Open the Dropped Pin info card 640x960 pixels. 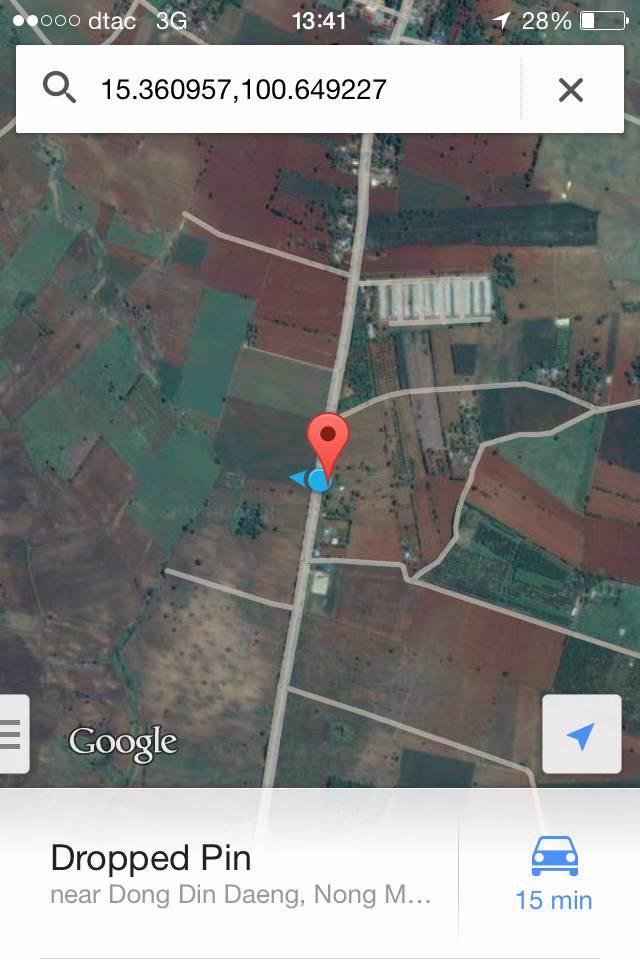240,873
